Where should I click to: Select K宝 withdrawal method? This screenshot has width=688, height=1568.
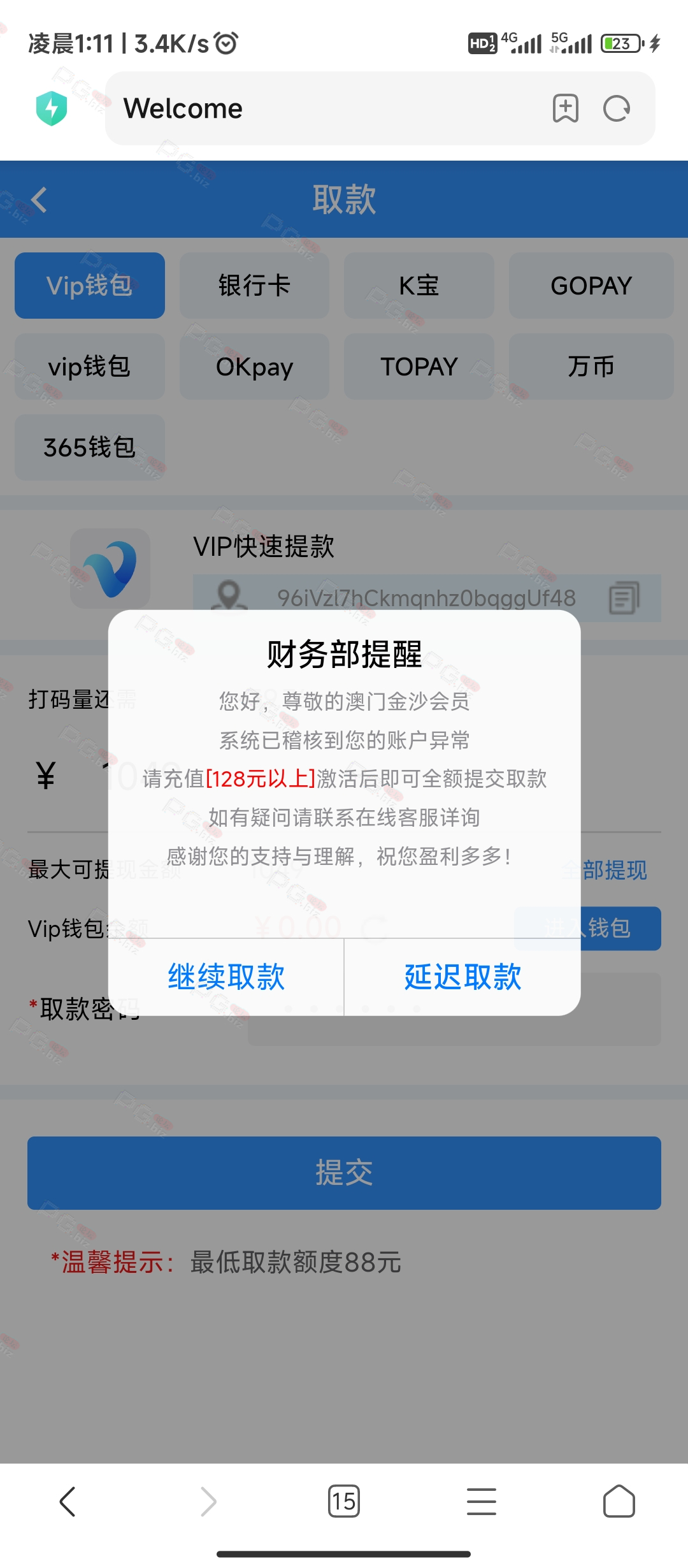click(419, 286)
